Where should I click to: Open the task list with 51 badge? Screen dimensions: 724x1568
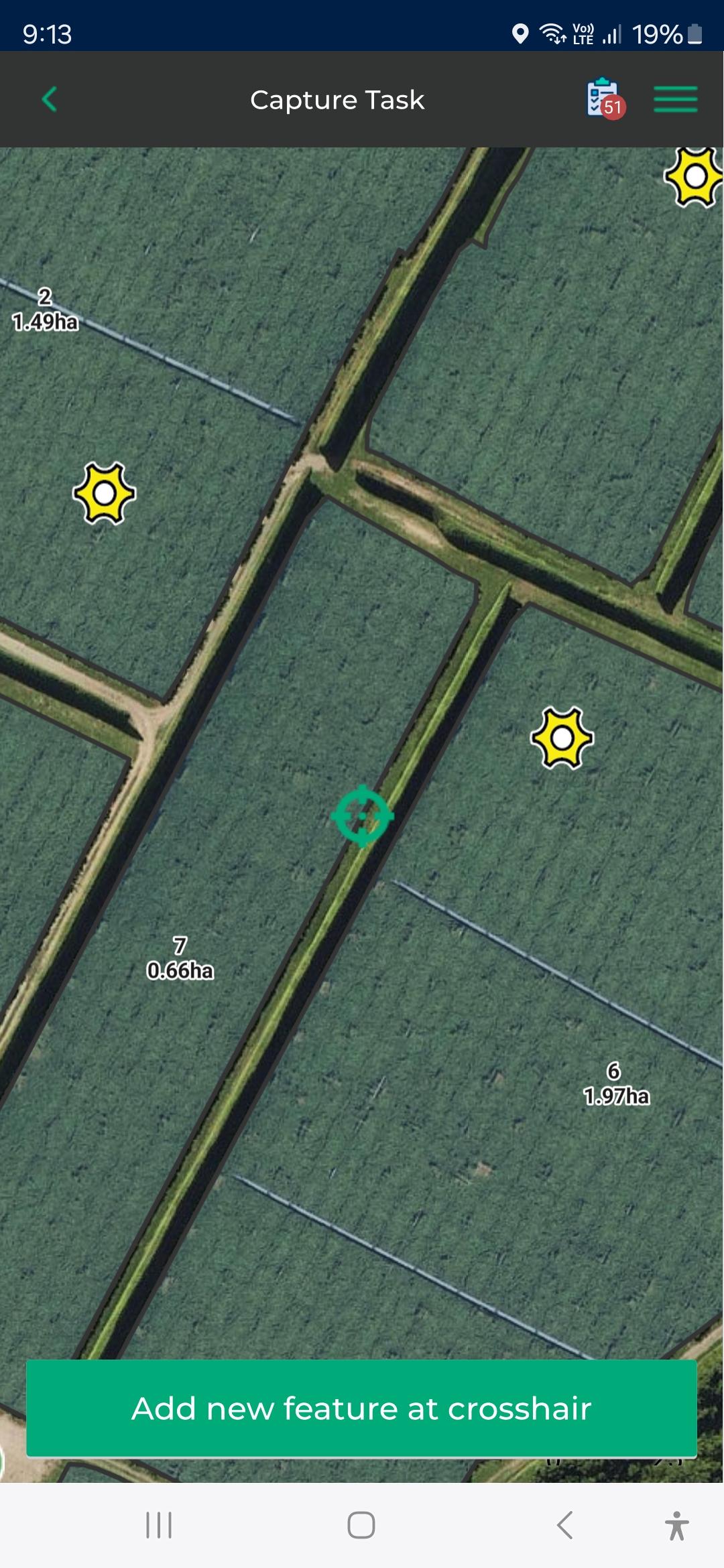pyautogui.click(x=604, y=99)
